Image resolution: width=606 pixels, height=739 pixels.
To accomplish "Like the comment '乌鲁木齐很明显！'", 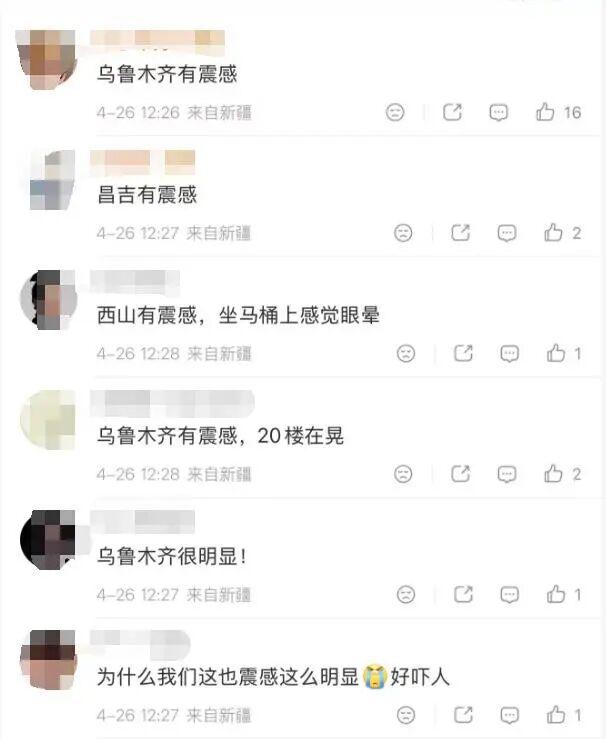I will 556,594.
